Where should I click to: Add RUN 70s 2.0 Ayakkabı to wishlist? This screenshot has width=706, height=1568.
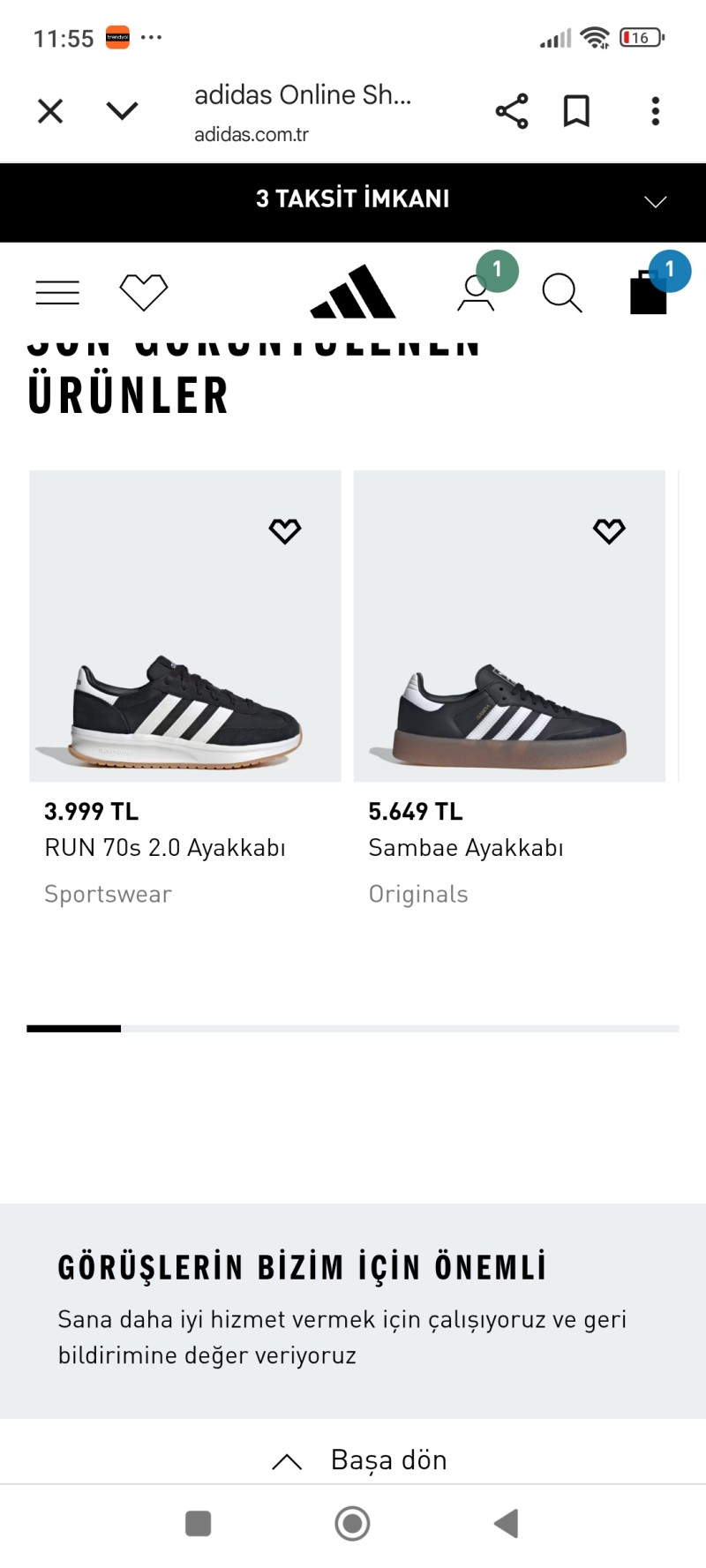pyautogui.click(x=285, y=531)
